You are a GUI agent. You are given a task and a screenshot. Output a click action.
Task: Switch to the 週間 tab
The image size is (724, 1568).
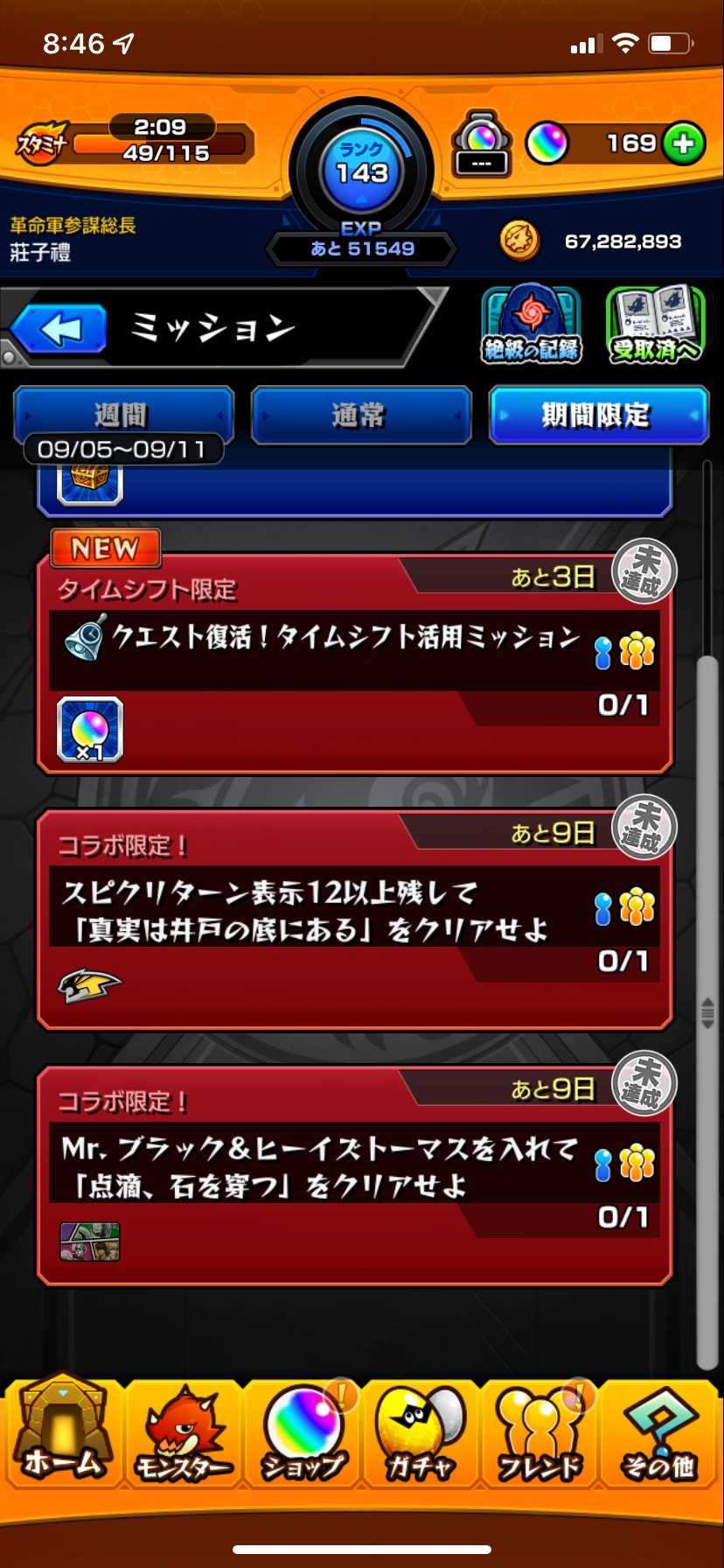123,415
